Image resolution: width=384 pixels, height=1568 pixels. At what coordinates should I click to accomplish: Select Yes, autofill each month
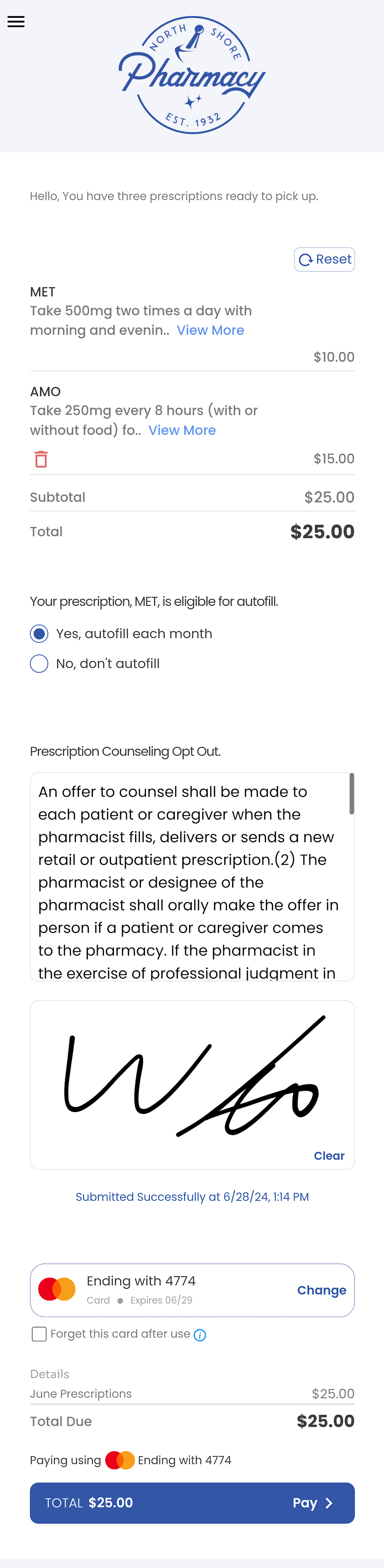point(39,634)
